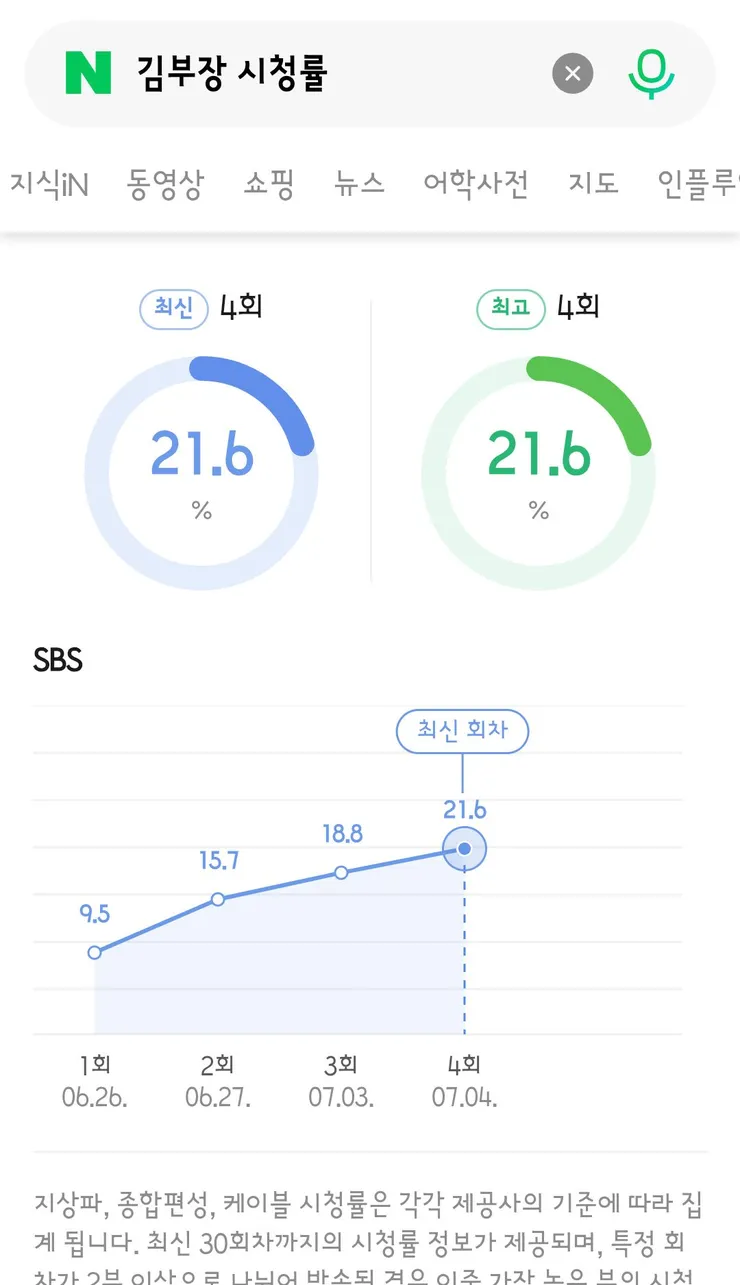
Task: Open the 지도 tab
Action: [594, 184]
